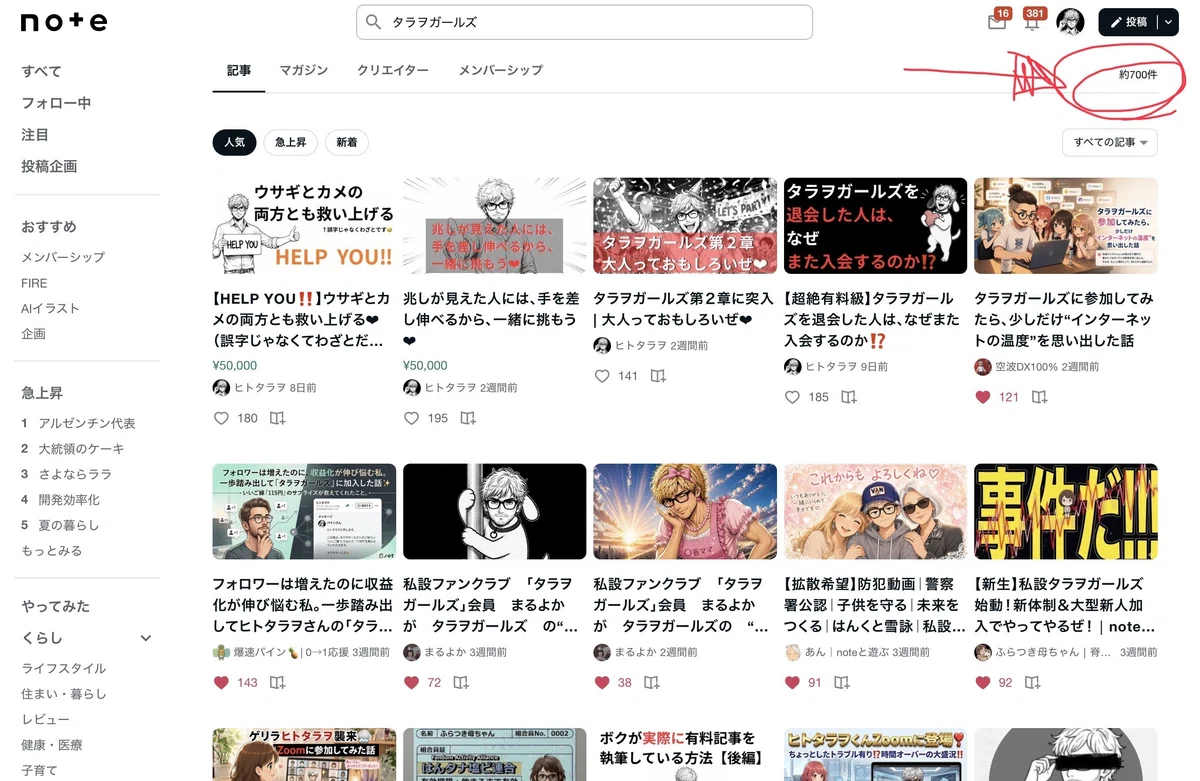Image resolution: width=1200 pixels, height=781 pixels.
Task: Expand the くらし category
Action: (x=87, y=638)
